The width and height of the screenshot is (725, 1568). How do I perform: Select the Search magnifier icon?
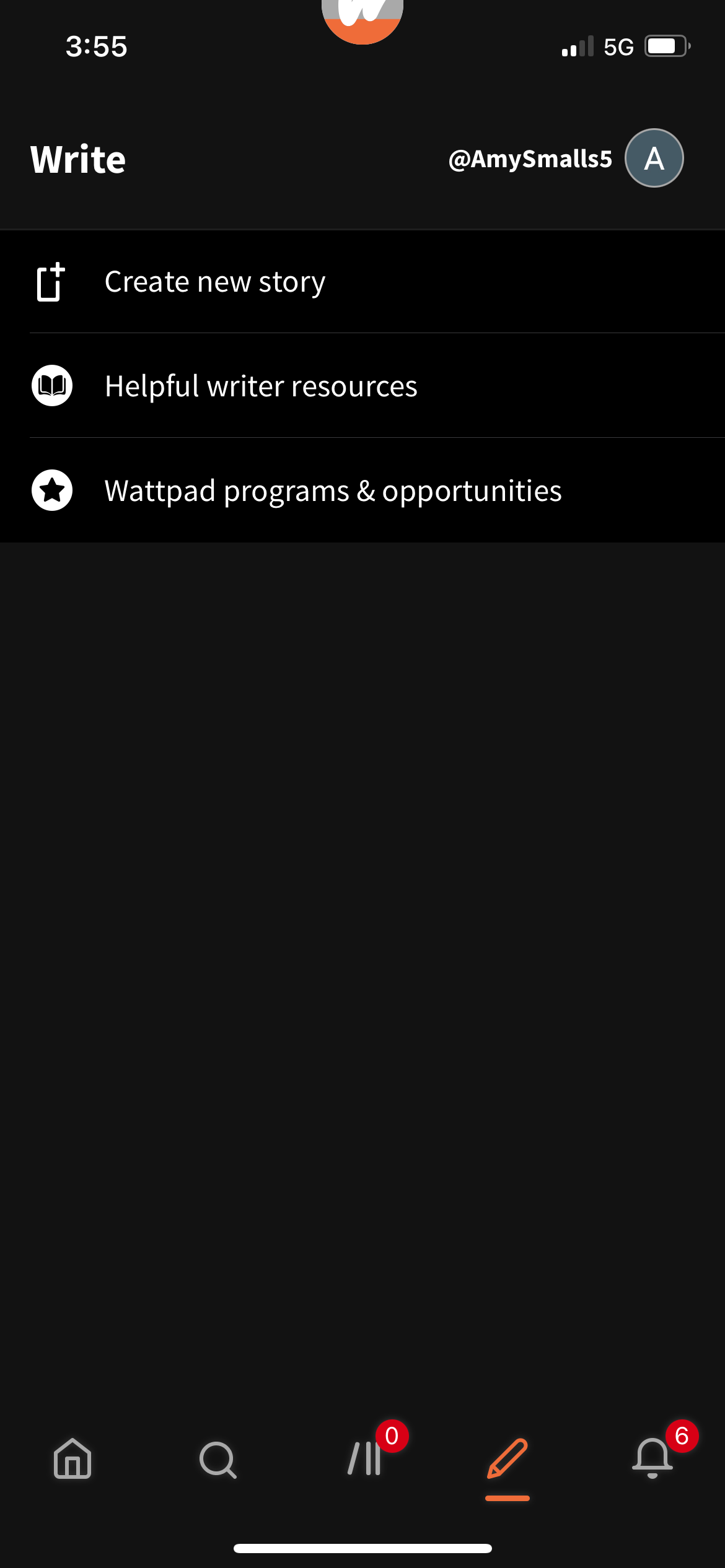click(x=217, y=1460)
